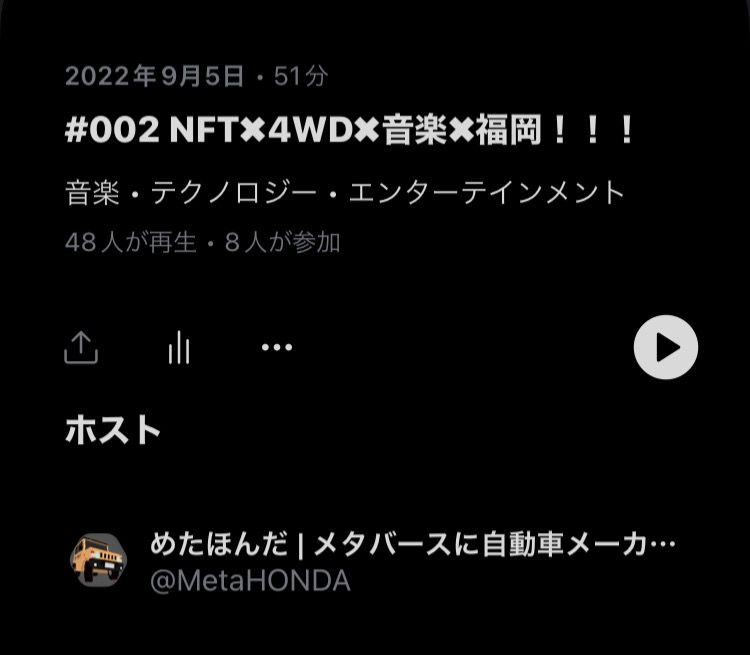The width and height of the screenshot is (750, 655).
Task: Play the recorded Space
Action: [x=665, y=347]
